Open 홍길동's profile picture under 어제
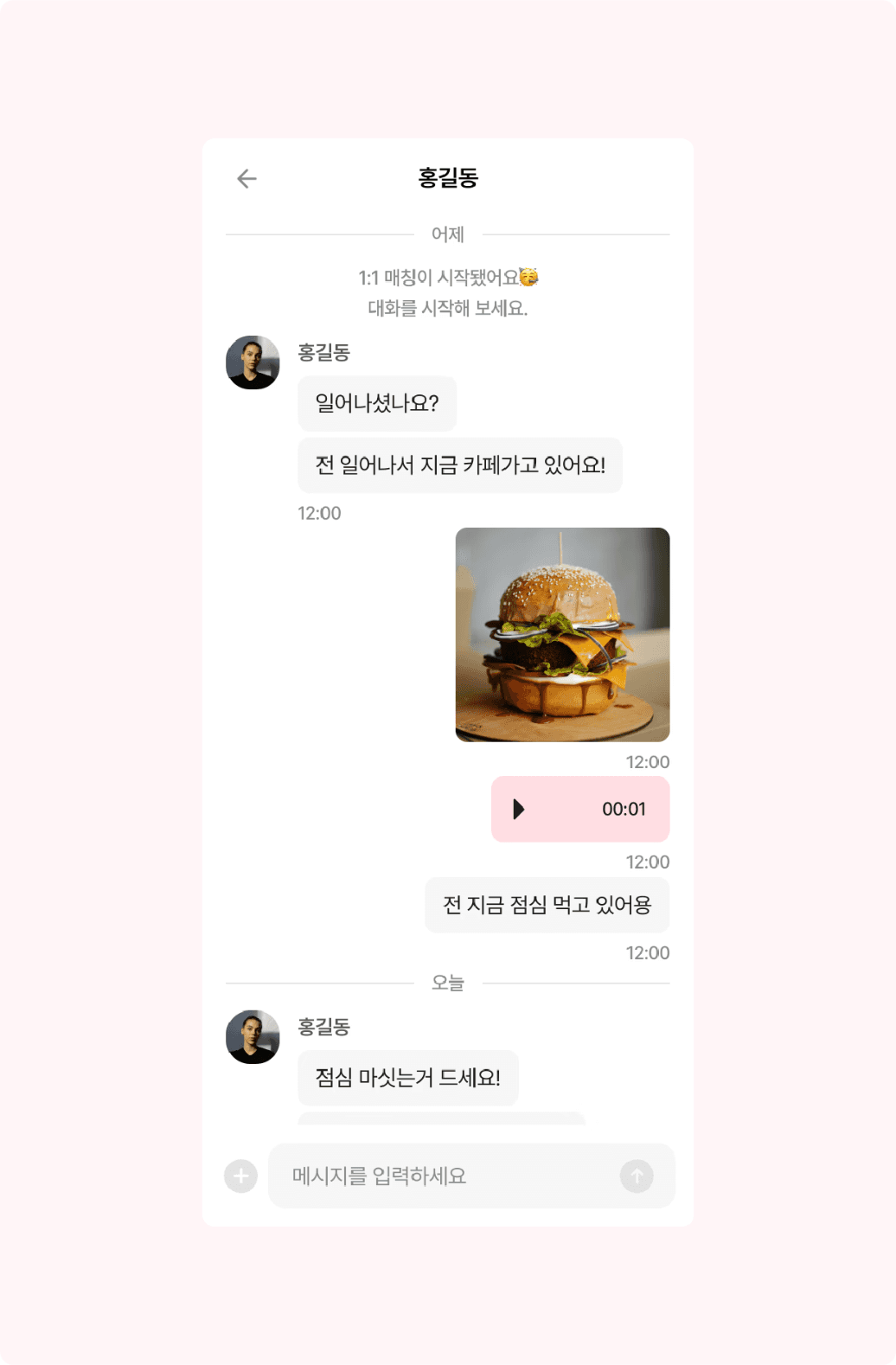Screen dimensions: 896x1365 click(253, 362)
